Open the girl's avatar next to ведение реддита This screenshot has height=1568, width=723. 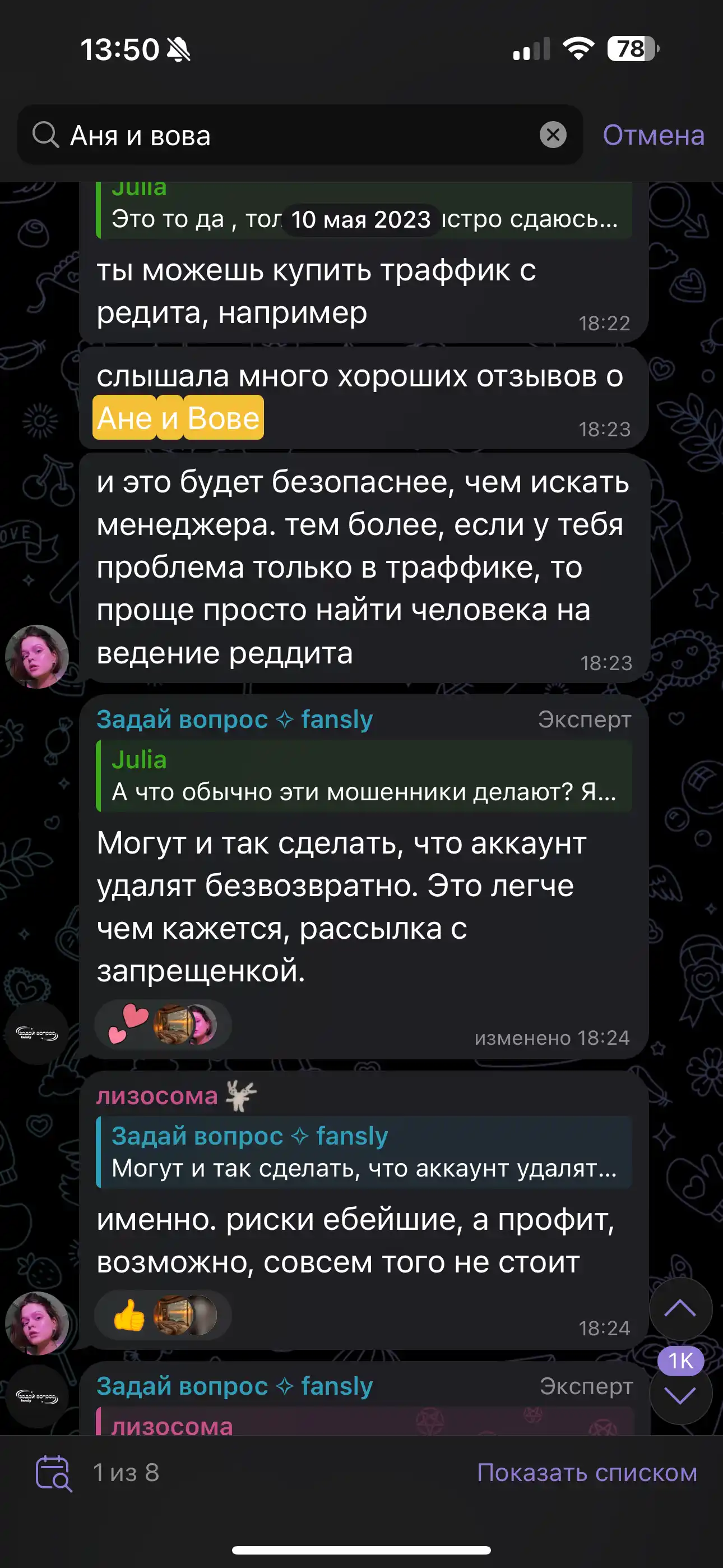(x=37, y=657)
